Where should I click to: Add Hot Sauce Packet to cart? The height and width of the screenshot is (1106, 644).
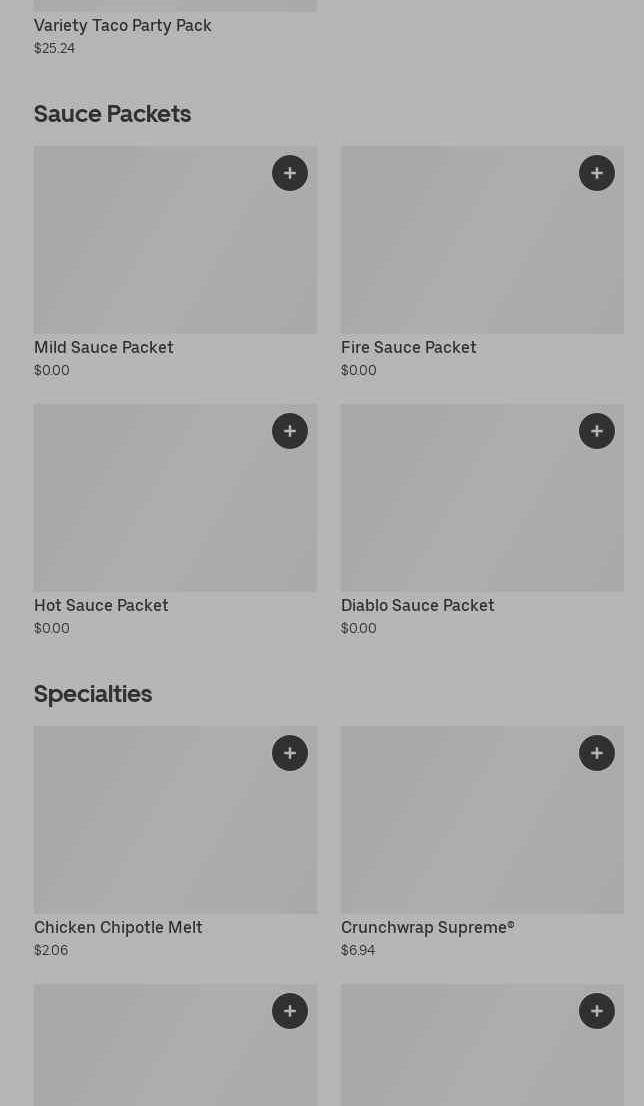tap(290, 431)
